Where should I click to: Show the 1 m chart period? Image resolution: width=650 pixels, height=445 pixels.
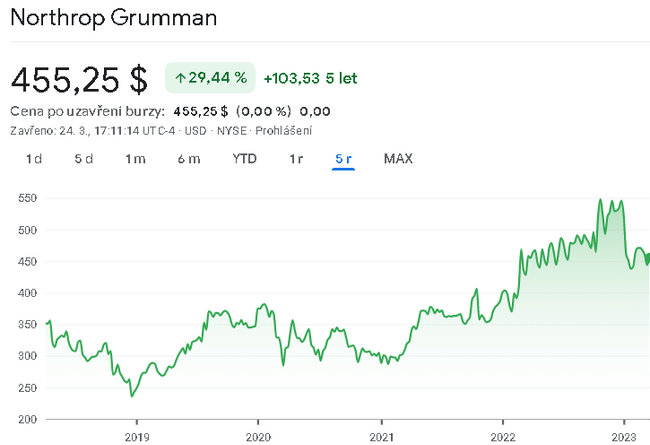[x=135, y=159]
